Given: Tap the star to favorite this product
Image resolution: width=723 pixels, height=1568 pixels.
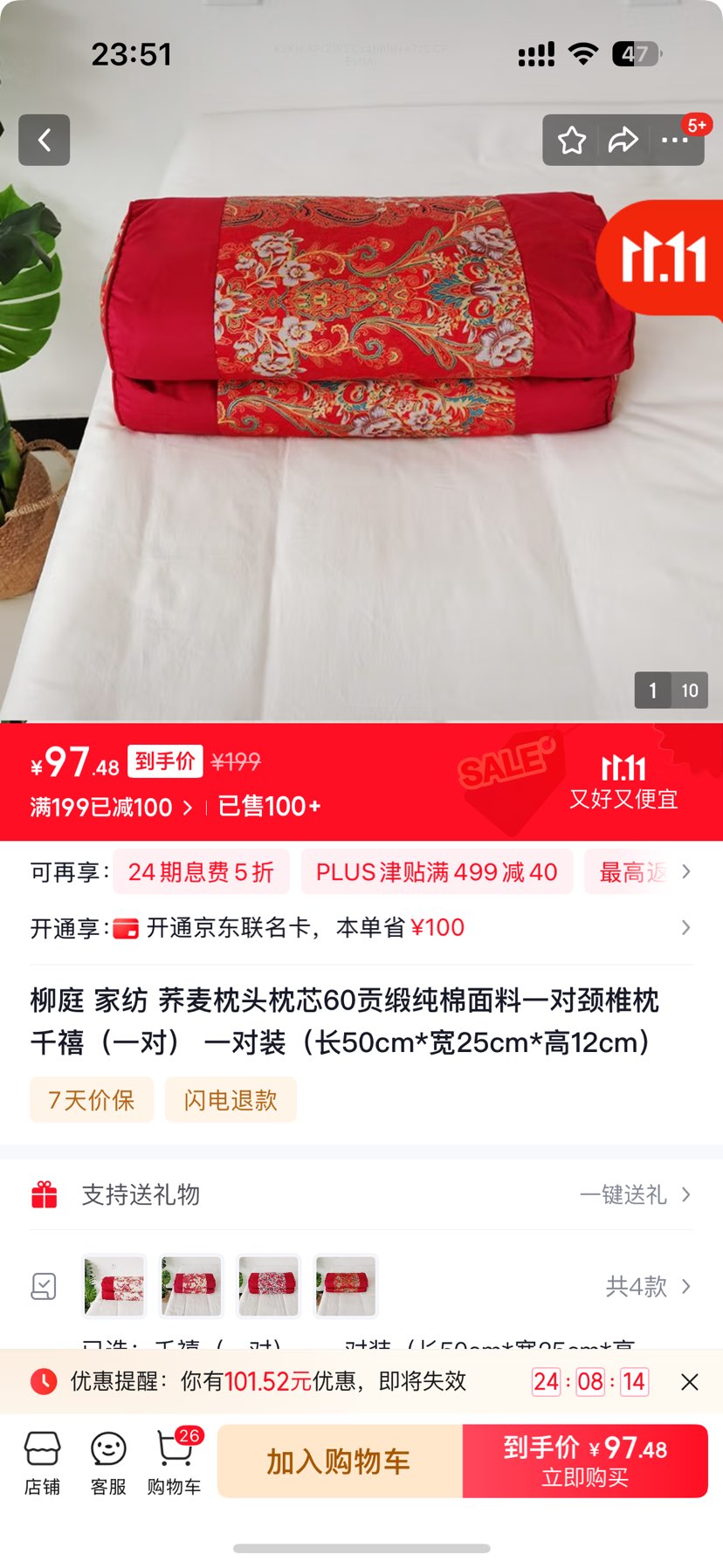Looking at the screenshot, I should point(572,140).
